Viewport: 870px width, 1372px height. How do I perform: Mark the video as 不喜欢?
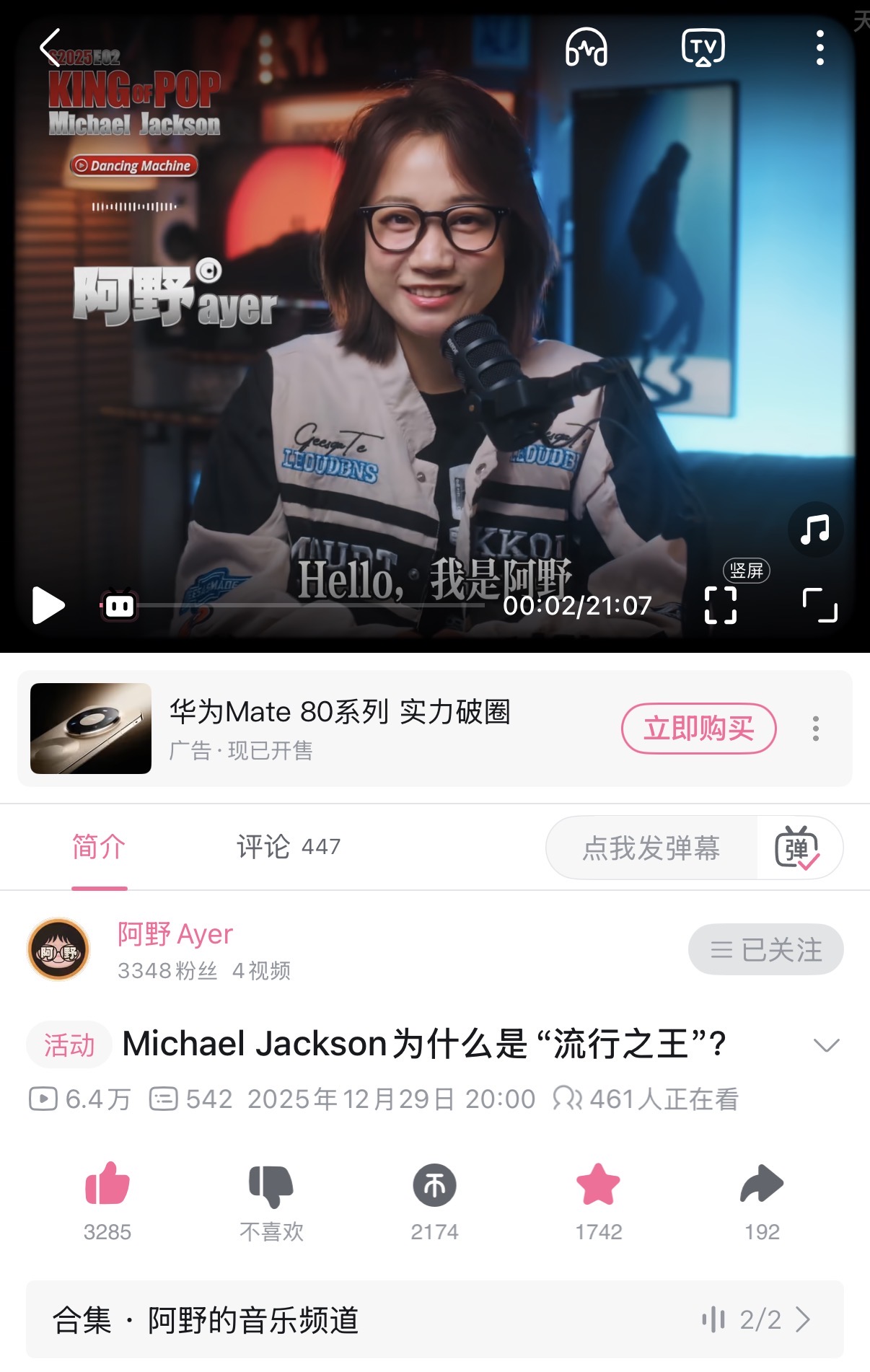[x=271, y=1184]
